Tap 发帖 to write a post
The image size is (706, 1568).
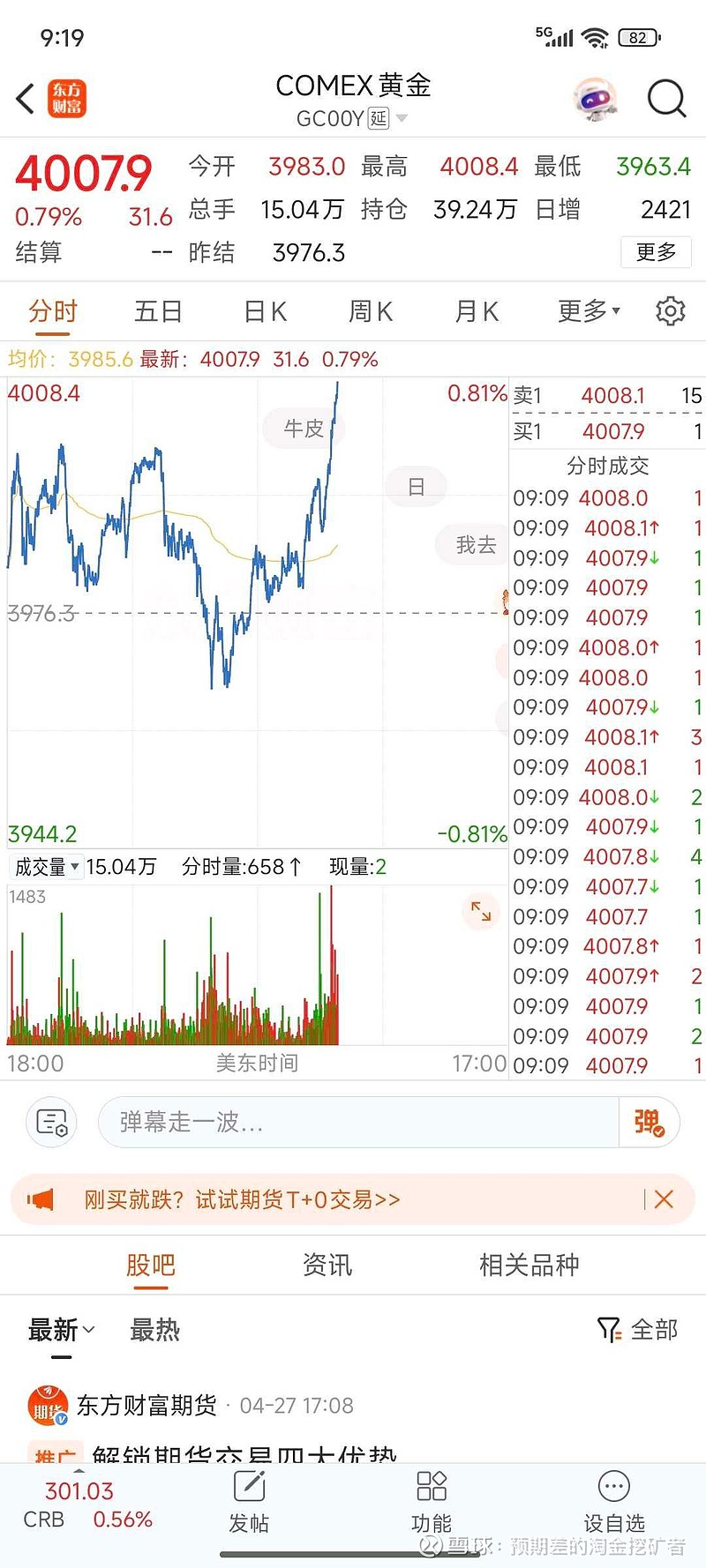tap(249, 1503)
